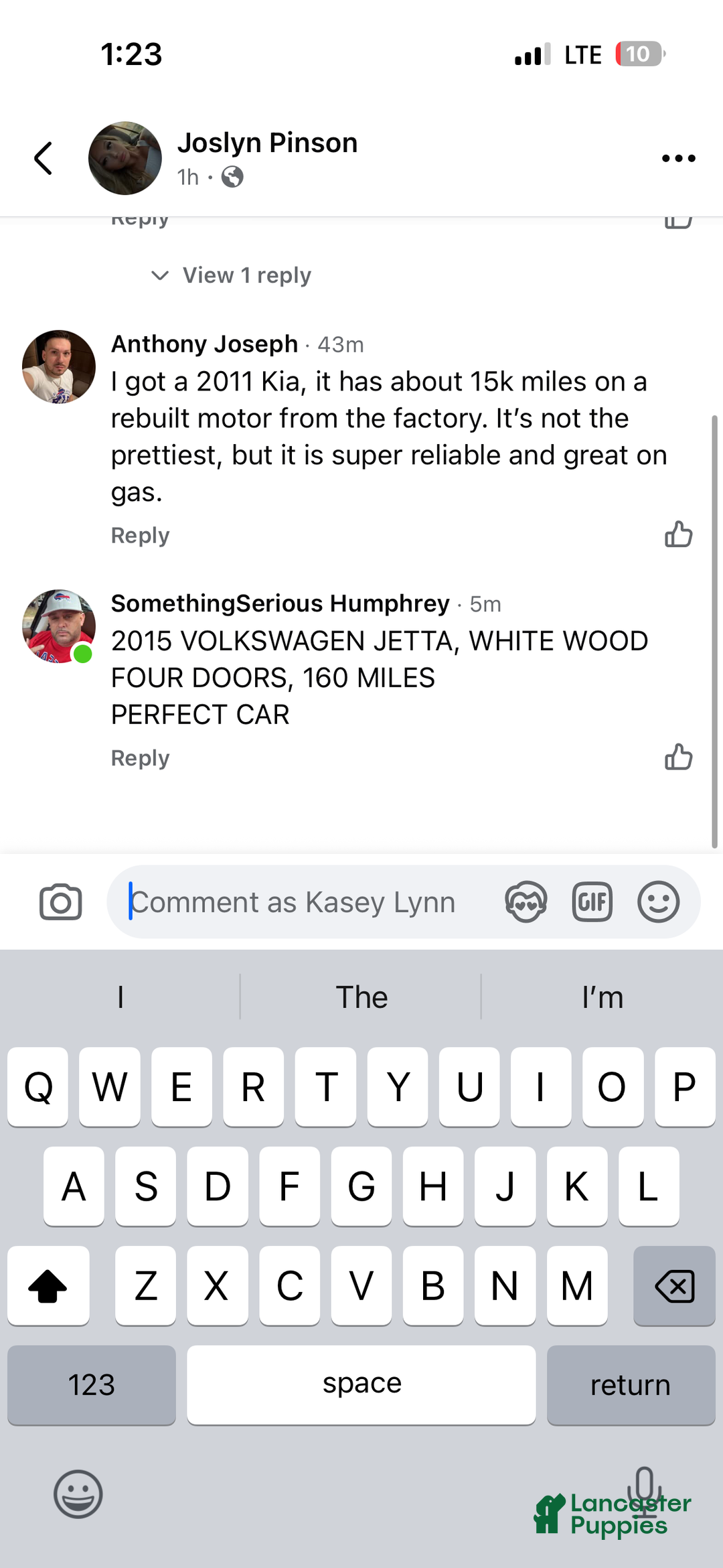Like SomethingSerious Humphrey's comment
723x1568 pixels.
point(678,758)
